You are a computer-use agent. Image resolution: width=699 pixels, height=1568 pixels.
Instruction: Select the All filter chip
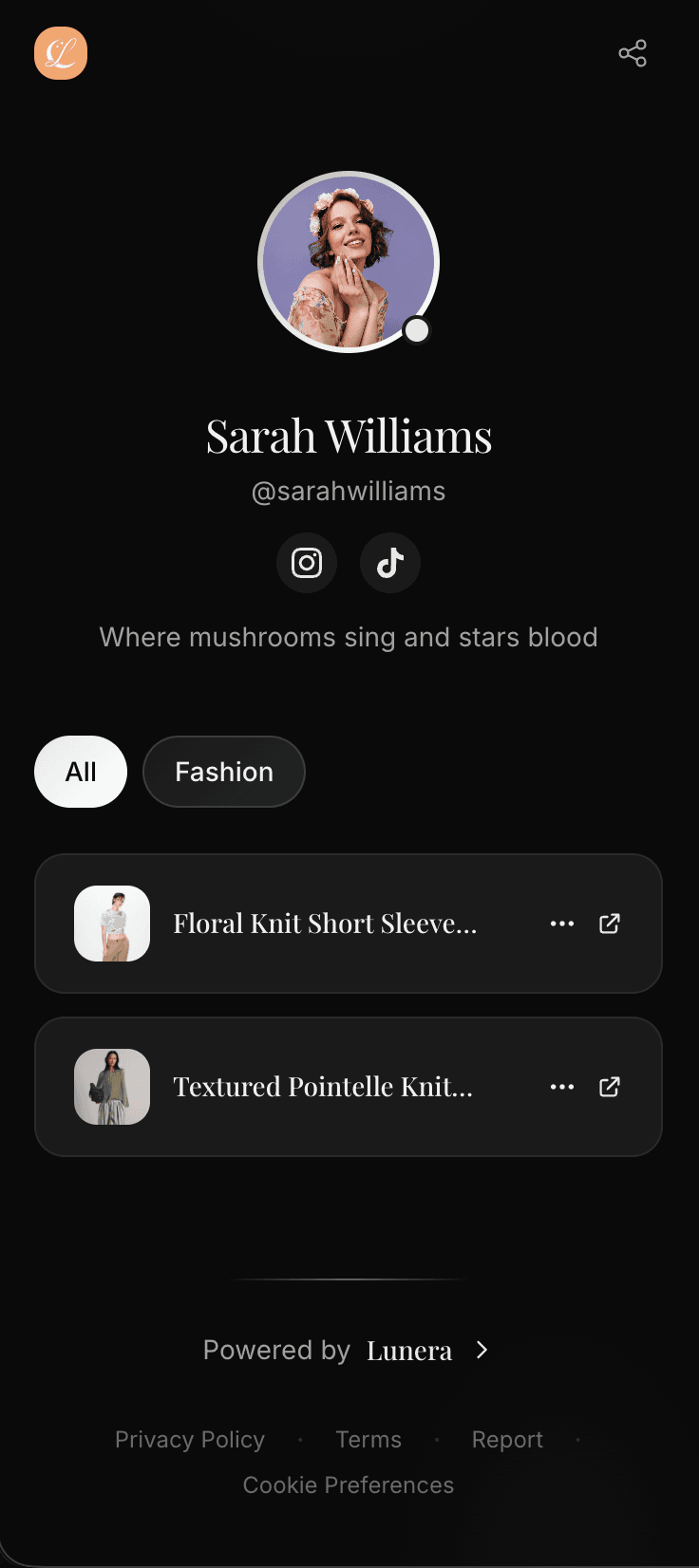click(x=80, y=772)
